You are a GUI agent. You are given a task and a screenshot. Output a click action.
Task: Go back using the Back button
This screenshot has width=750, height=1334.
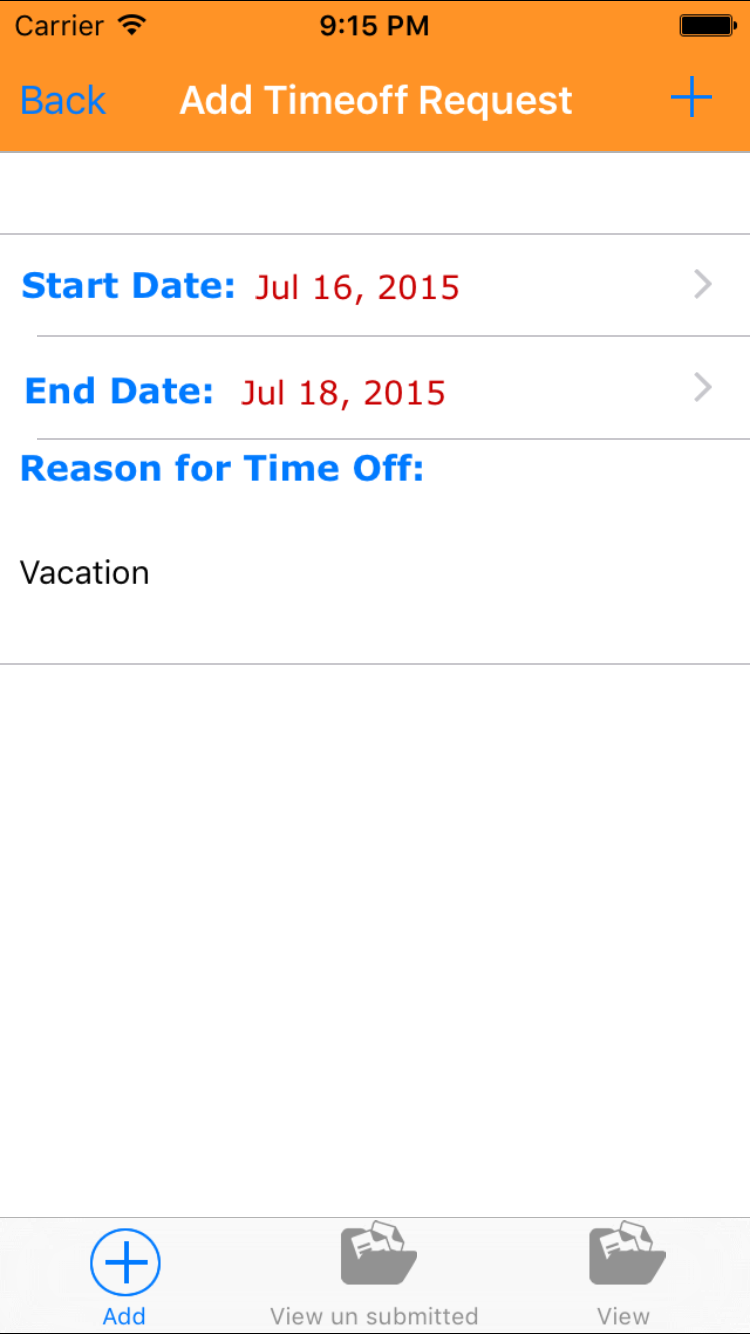tap(63, 101)
